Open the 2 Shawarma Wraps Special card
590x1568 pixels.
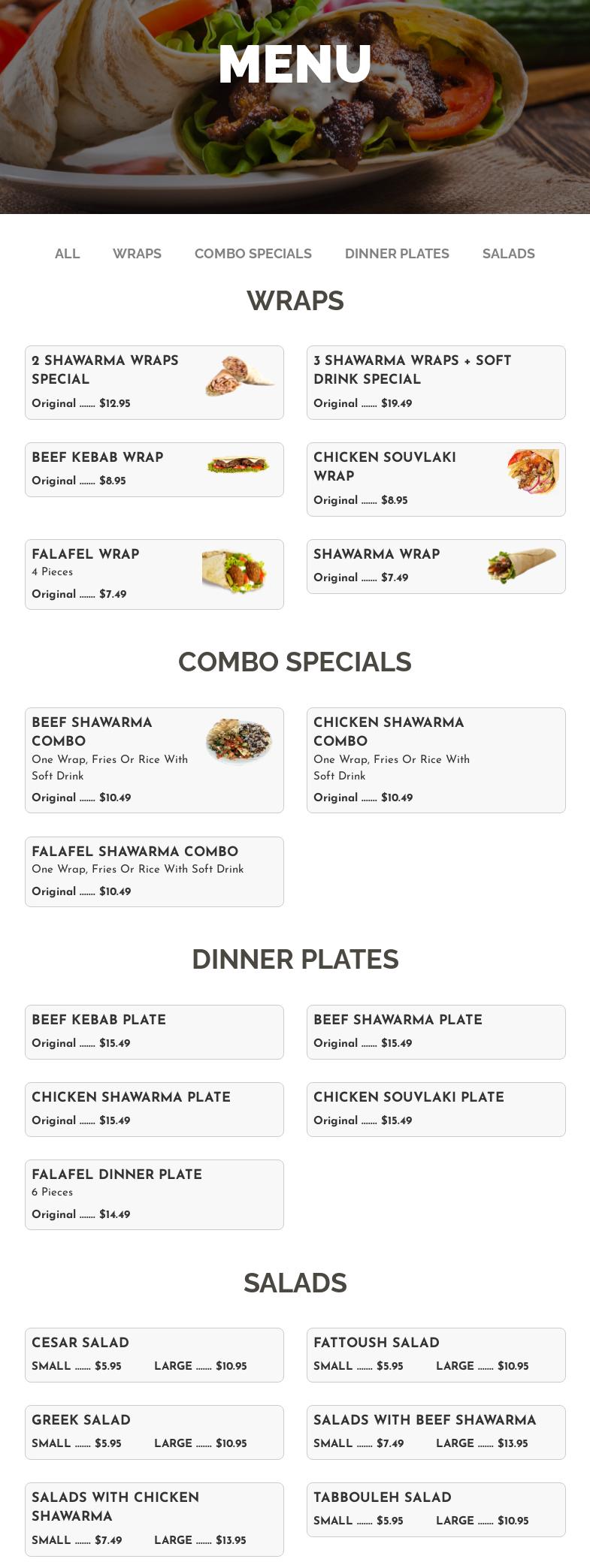tap(154, 382)
